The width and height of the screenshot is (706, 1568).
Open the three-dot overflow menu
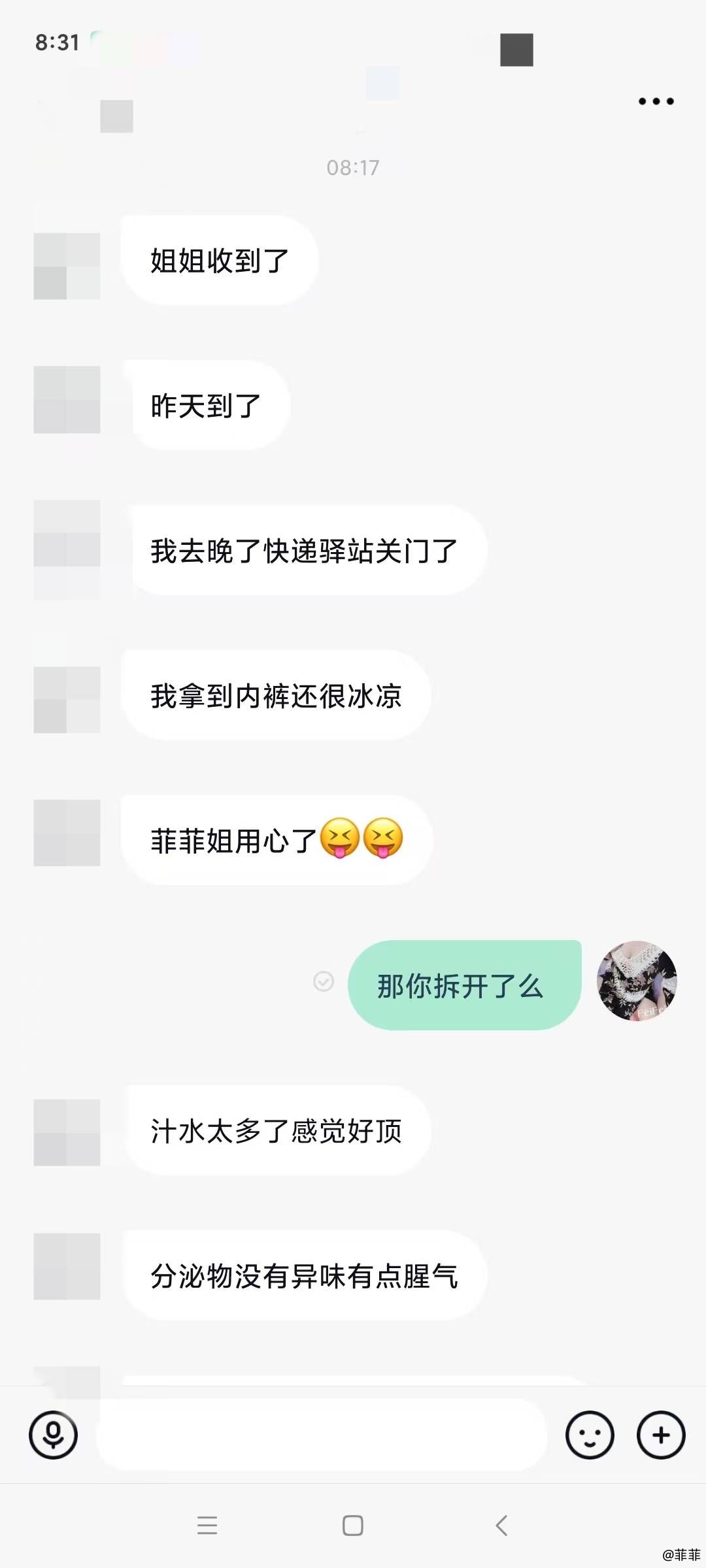656,101
